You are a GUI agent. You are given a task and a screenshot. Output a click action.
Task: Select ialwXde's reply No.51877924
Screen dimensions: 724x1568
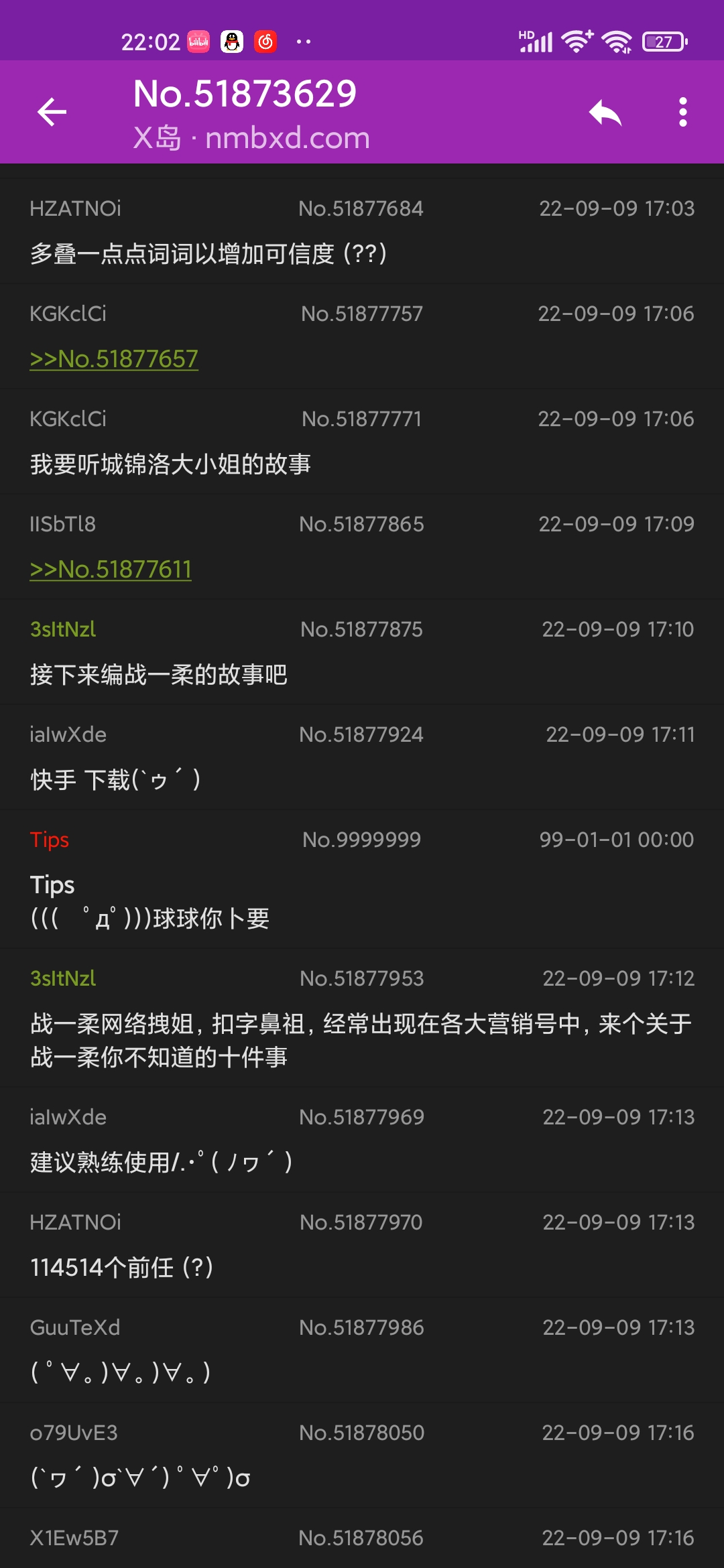pos(362,757)
